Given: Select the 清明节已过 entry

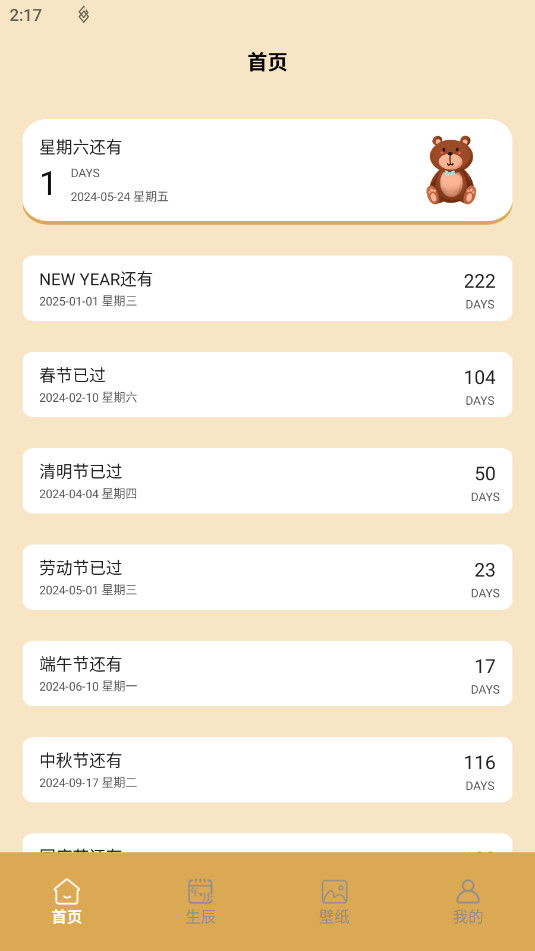Looking at the screenshot, I should tap(268, 481).
